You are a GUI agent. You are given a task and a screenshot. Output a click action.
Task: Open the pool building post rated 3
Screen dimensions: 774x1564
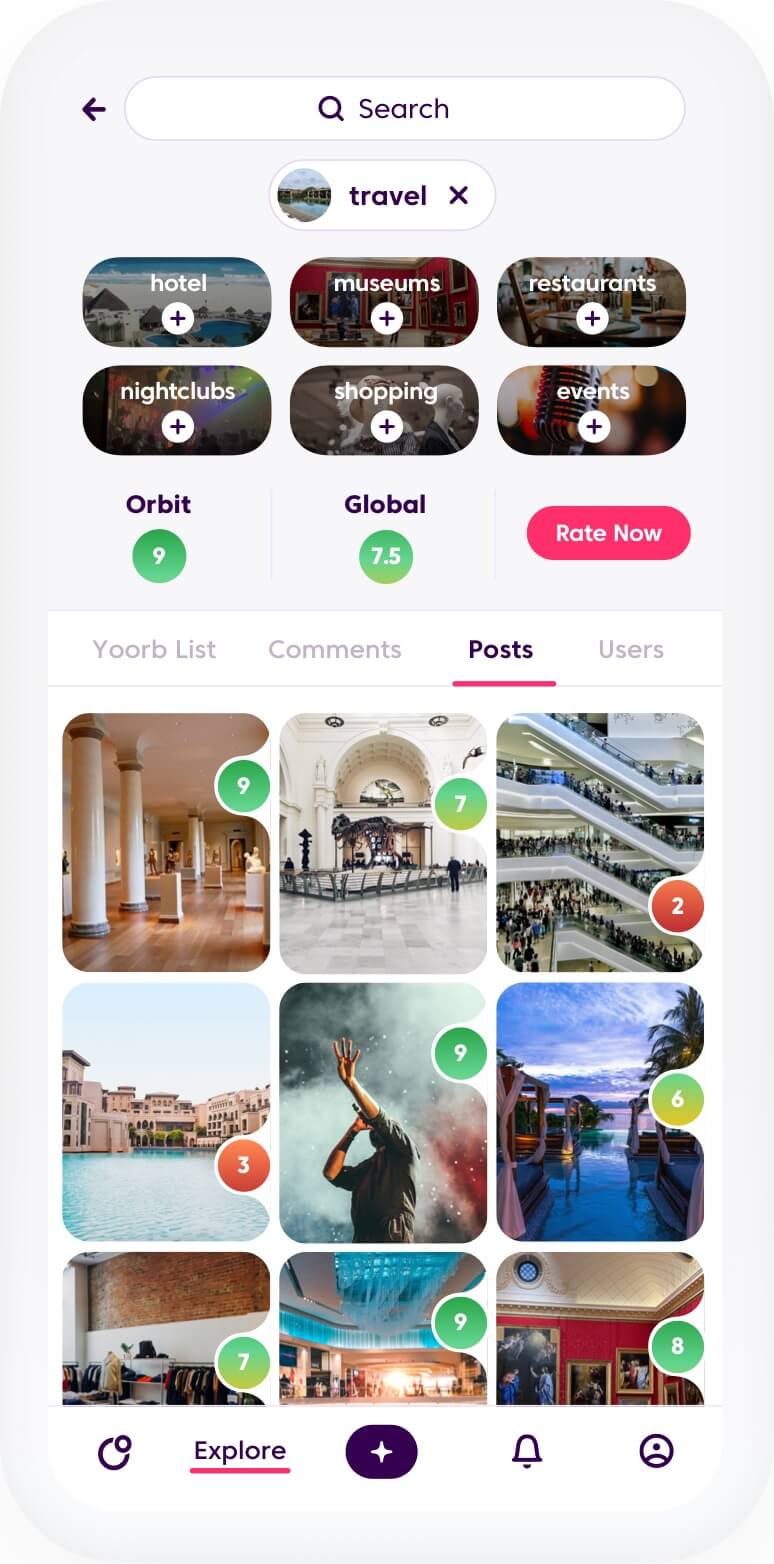166,1112
